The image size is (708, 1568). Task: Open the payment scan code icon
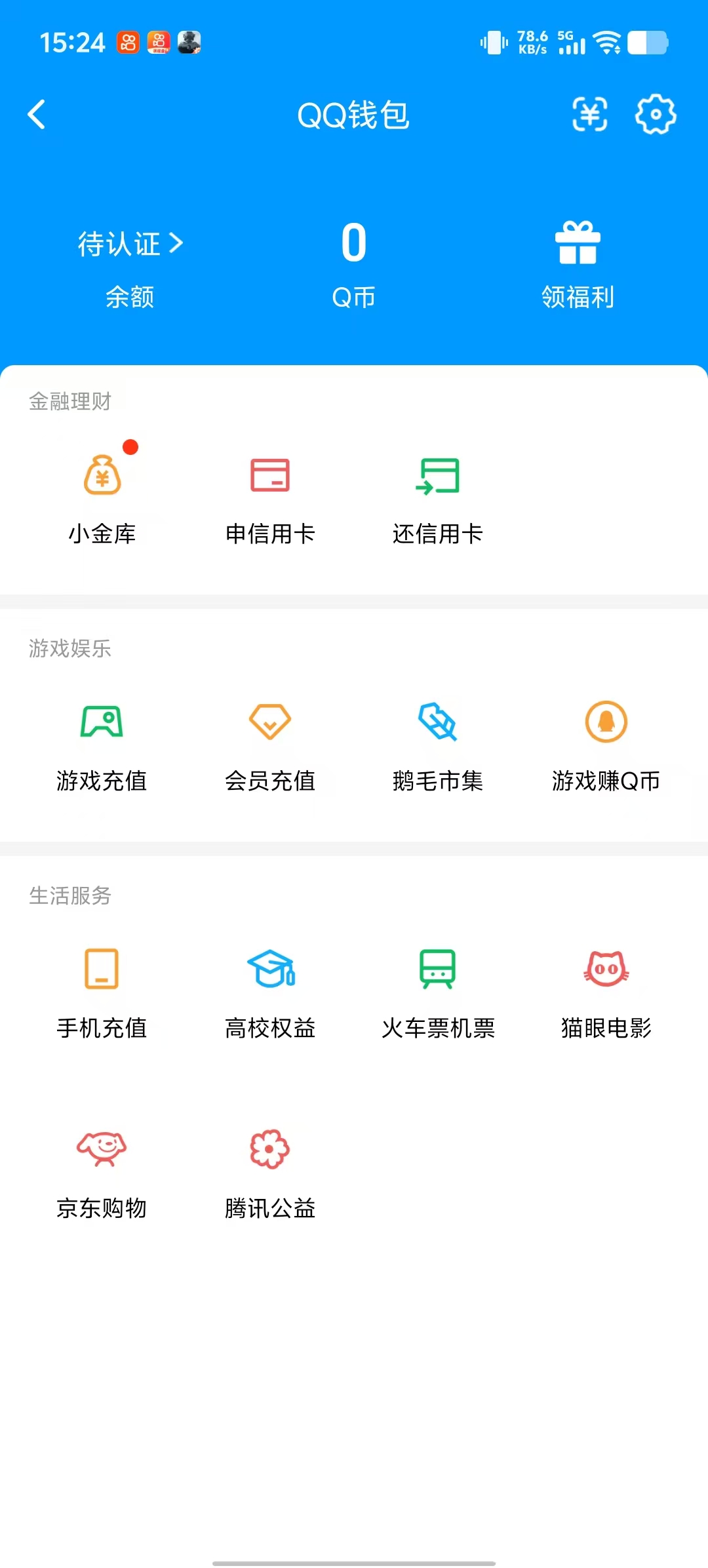pyautogui.click(x=589, y=115)
